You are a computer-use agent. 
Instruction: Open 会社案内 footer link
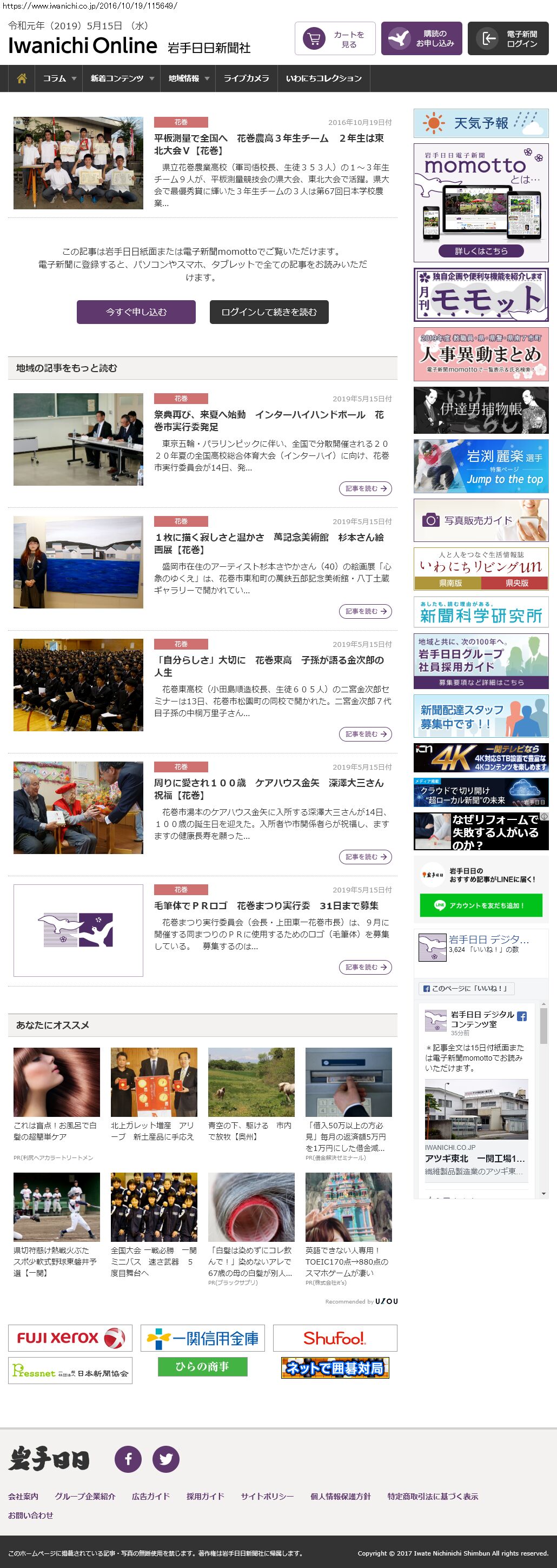(x=23, y=1496)
